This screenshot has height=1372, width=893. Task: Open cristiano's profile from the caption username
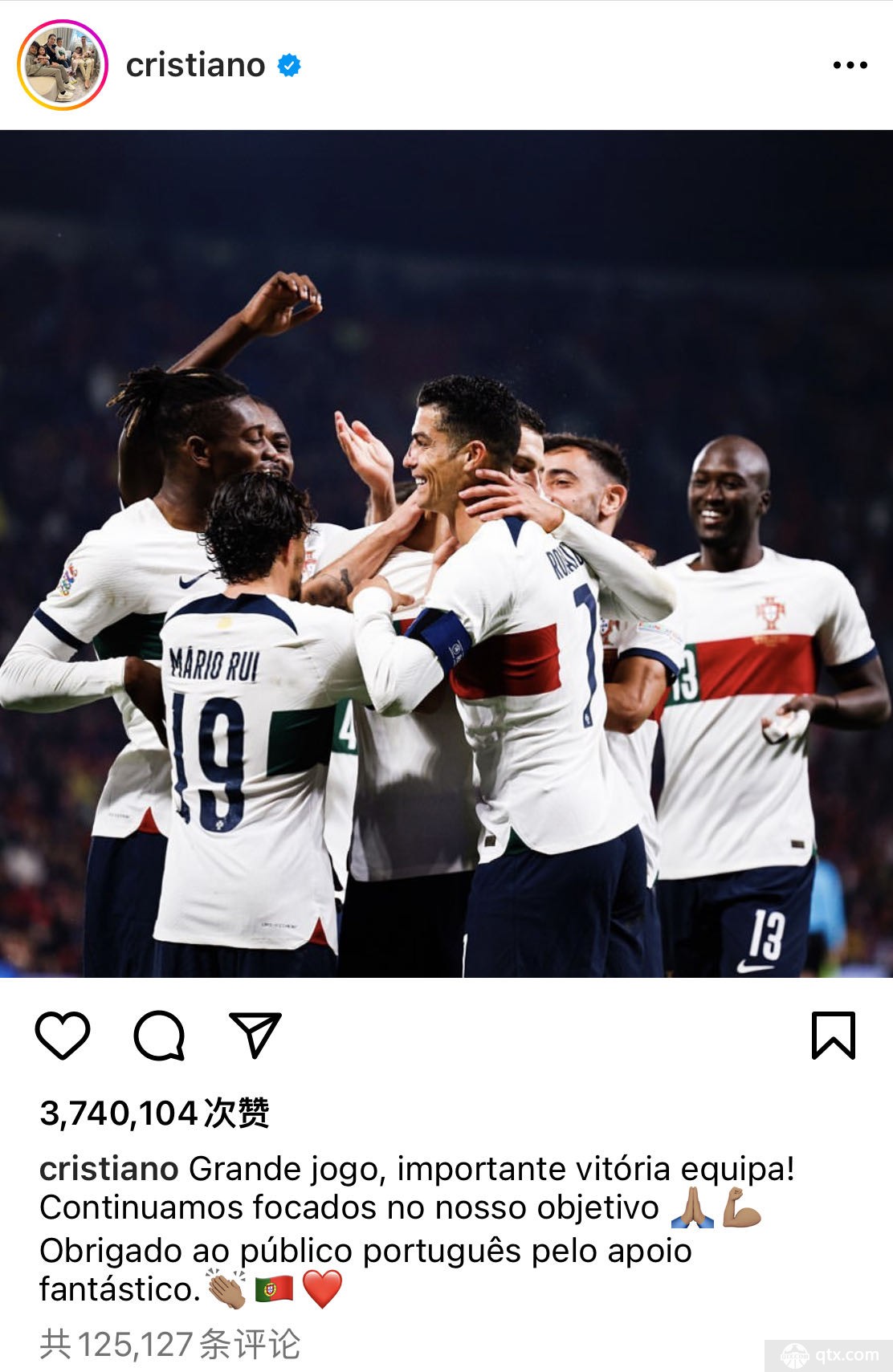pyautogui.click(x=108, y=1169)
